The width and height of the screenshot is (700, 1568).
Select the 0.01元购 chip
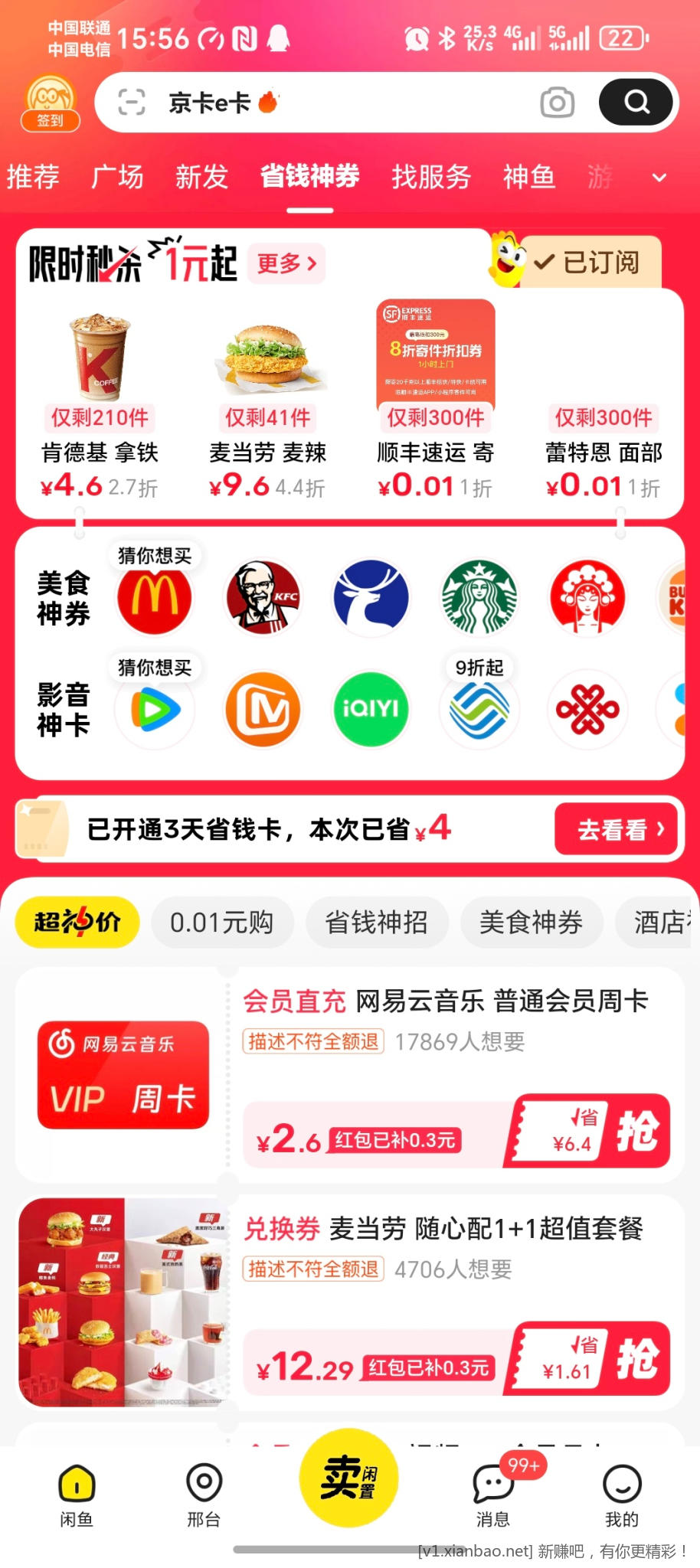[x=221, y=923]
